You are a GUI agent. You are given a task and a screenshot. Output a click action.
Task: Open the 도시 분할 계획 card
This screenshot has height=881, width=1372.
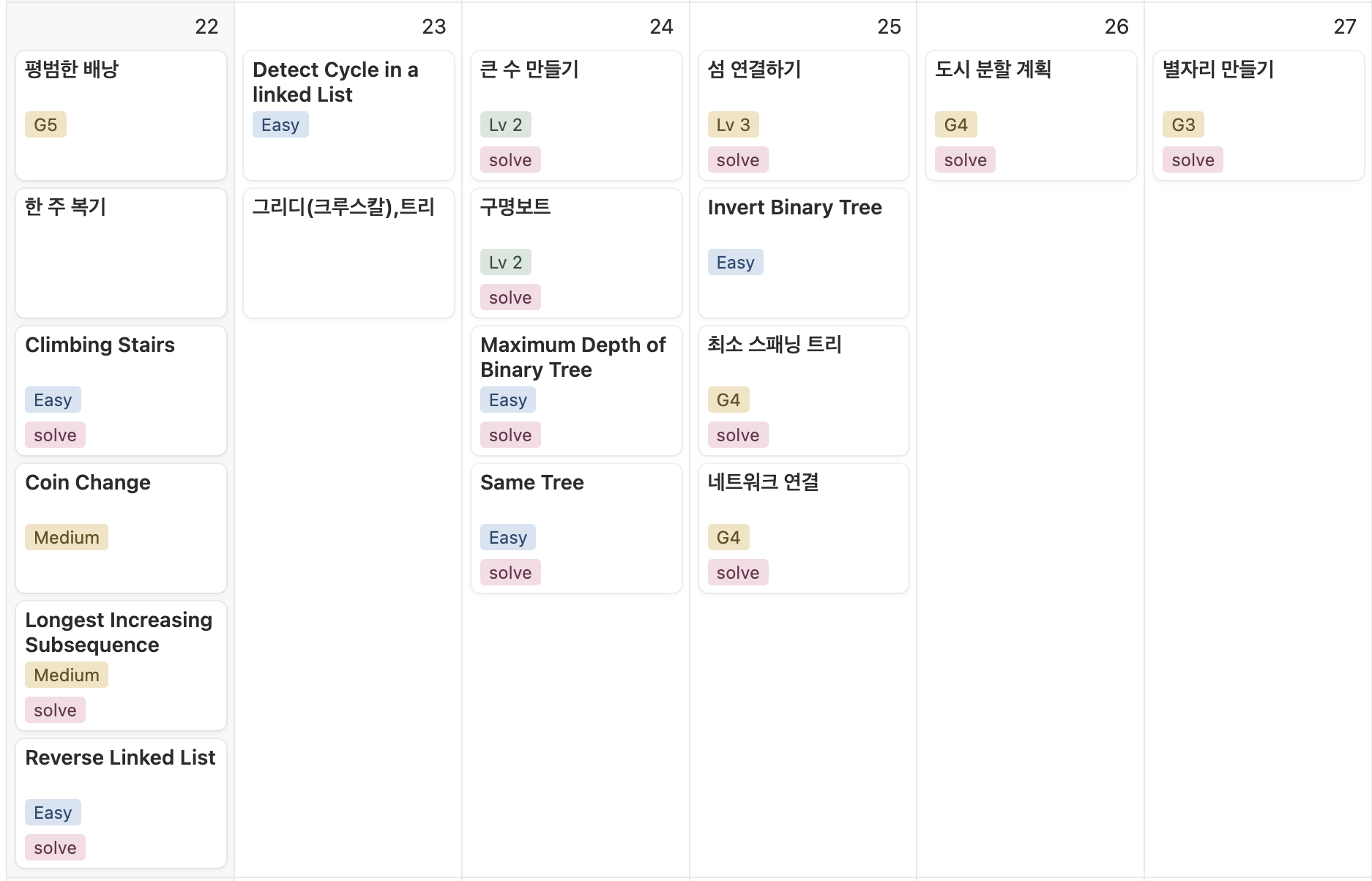coord(993,70)
